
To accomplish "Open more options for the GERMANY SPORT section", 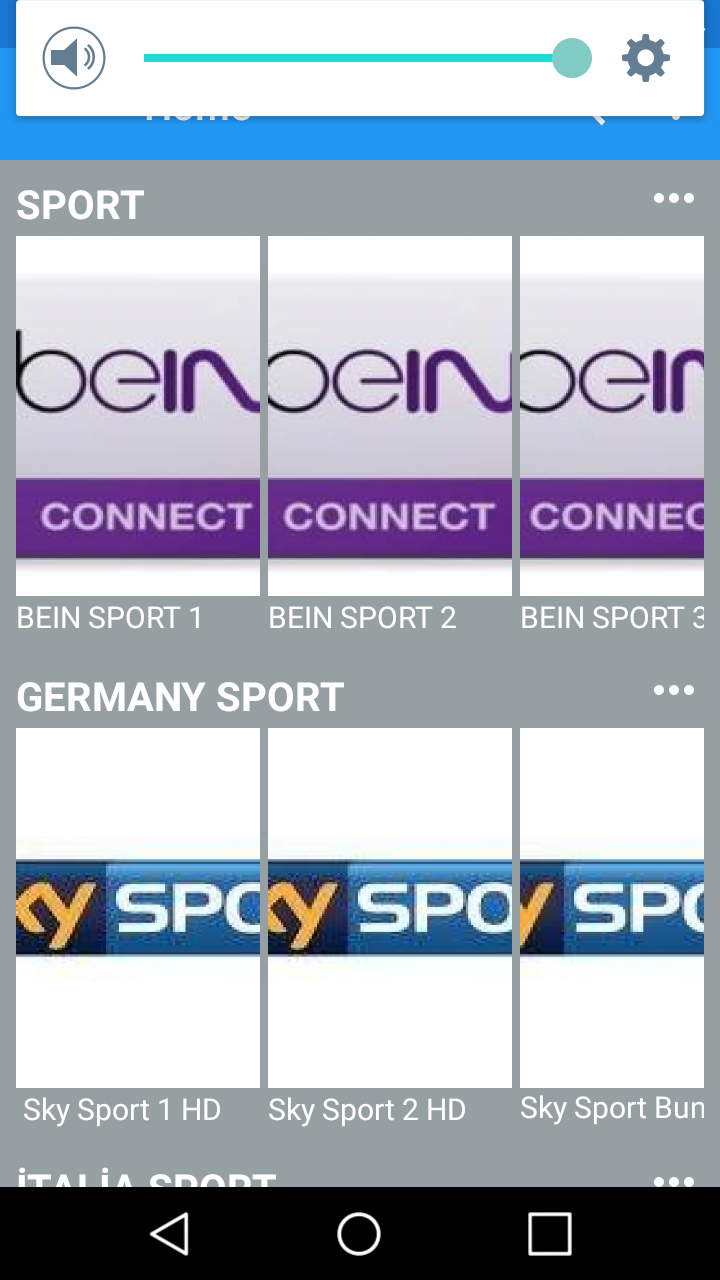I will [673, 691].
